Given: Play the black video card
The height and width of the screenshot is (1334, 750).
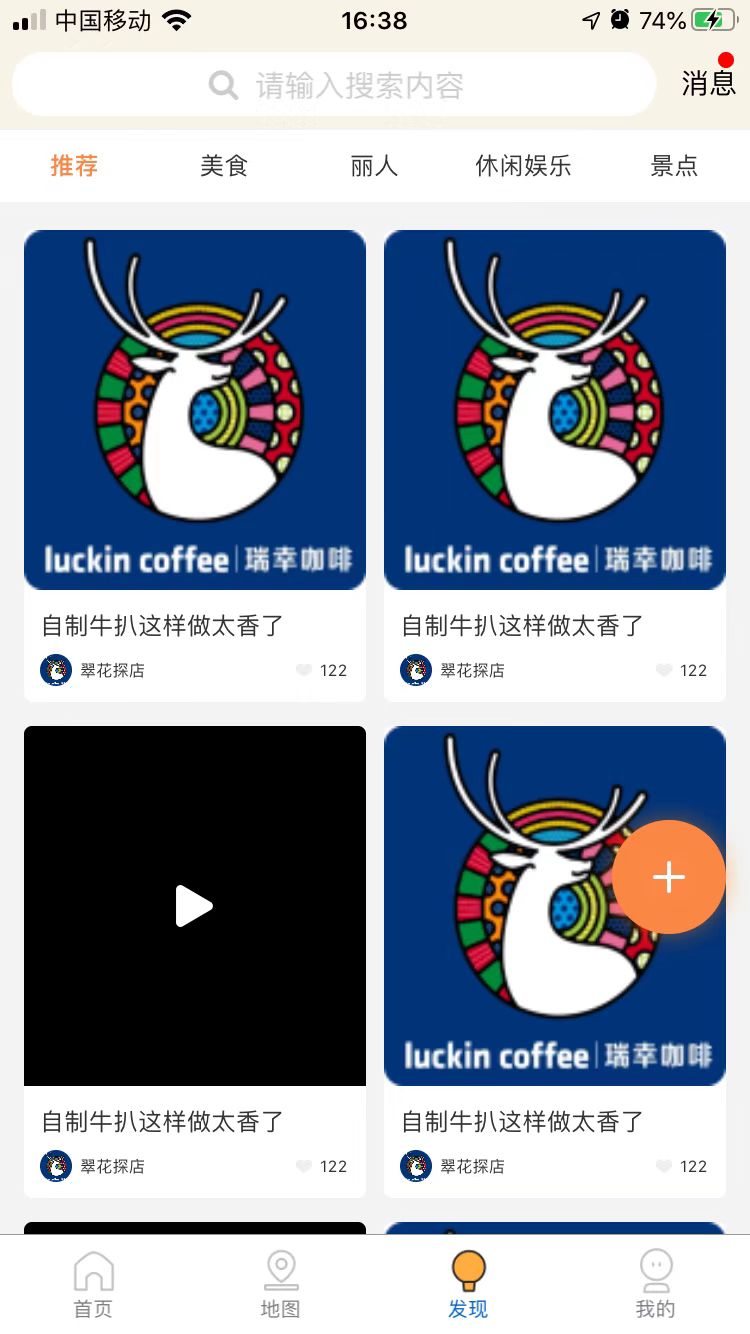Looking at the screenshot, I should coord(194,906).
